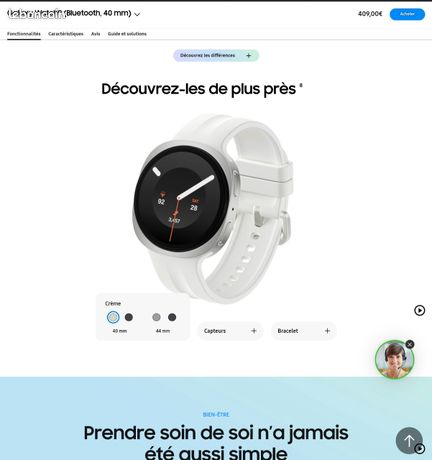Pick the silver 44 mm color swatch
432x460 pixels.
[156, 317]
